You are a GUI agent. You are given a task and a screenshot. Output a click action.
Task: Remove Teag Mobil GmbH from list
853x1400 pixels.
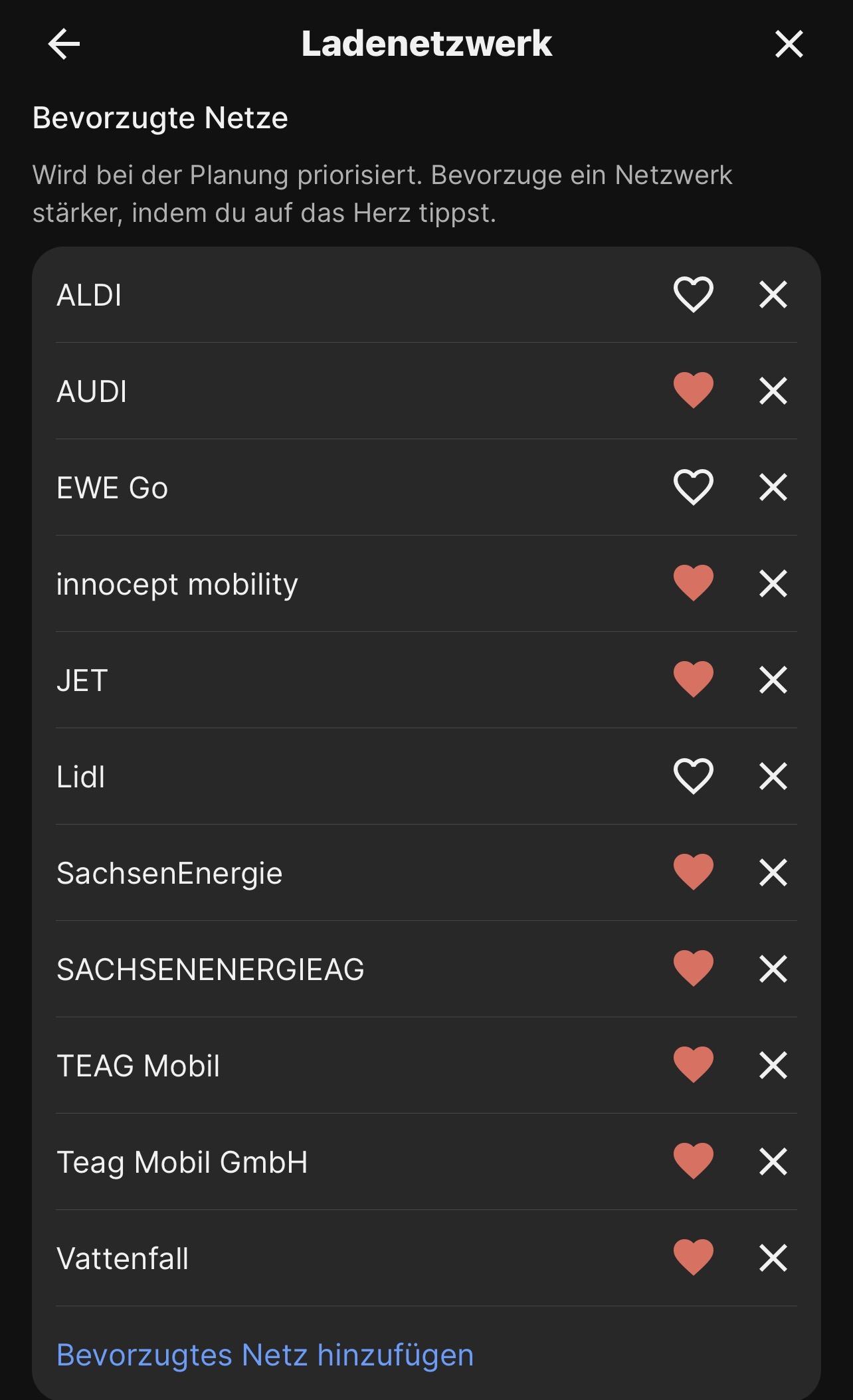(x=773, y=1161)
